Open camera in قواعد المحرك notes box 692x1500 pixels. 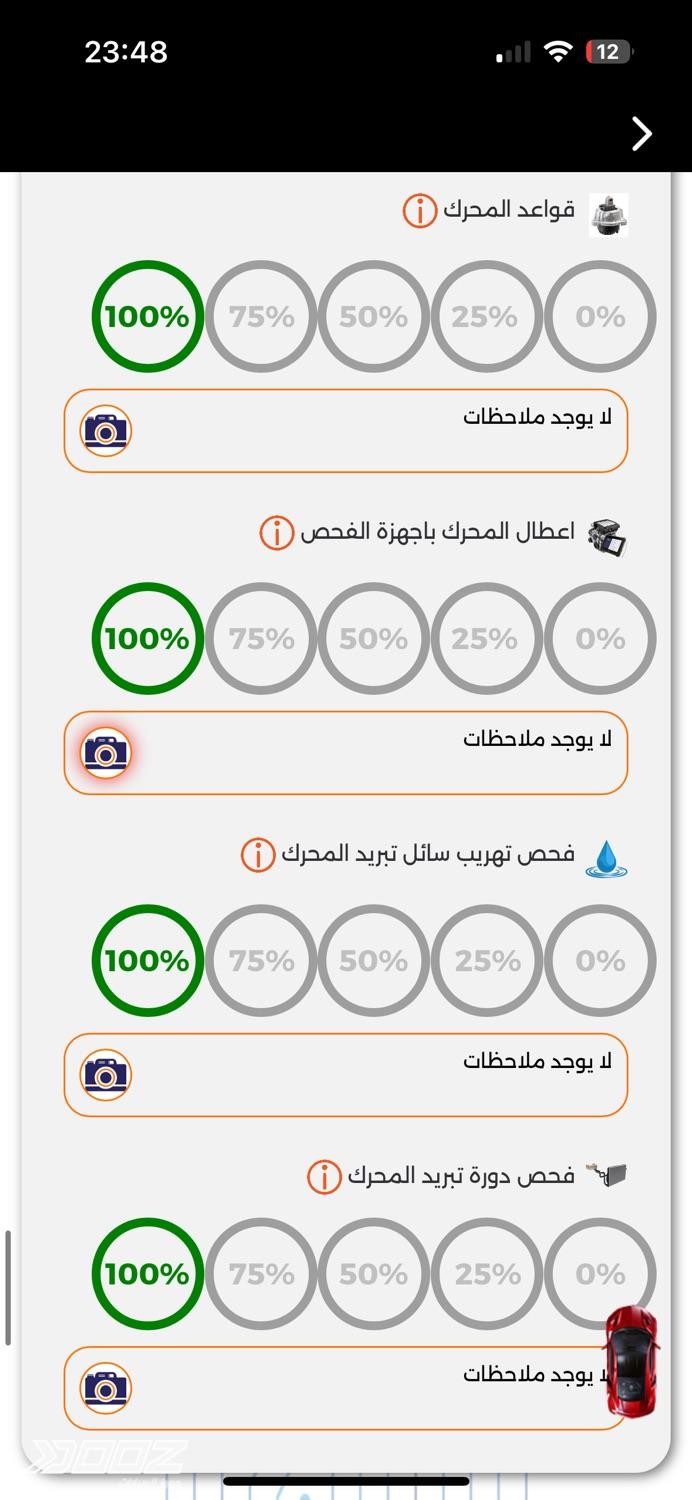[x=106, y=431]
